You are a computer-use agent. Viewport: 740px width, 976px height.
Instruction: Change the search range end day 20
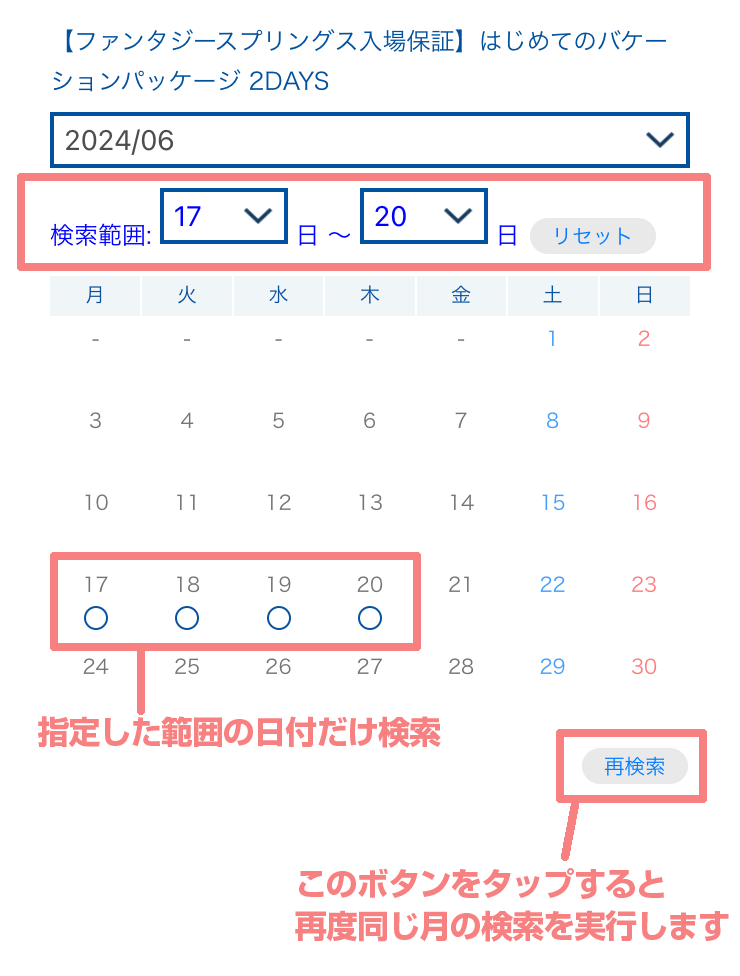[424, 215]
